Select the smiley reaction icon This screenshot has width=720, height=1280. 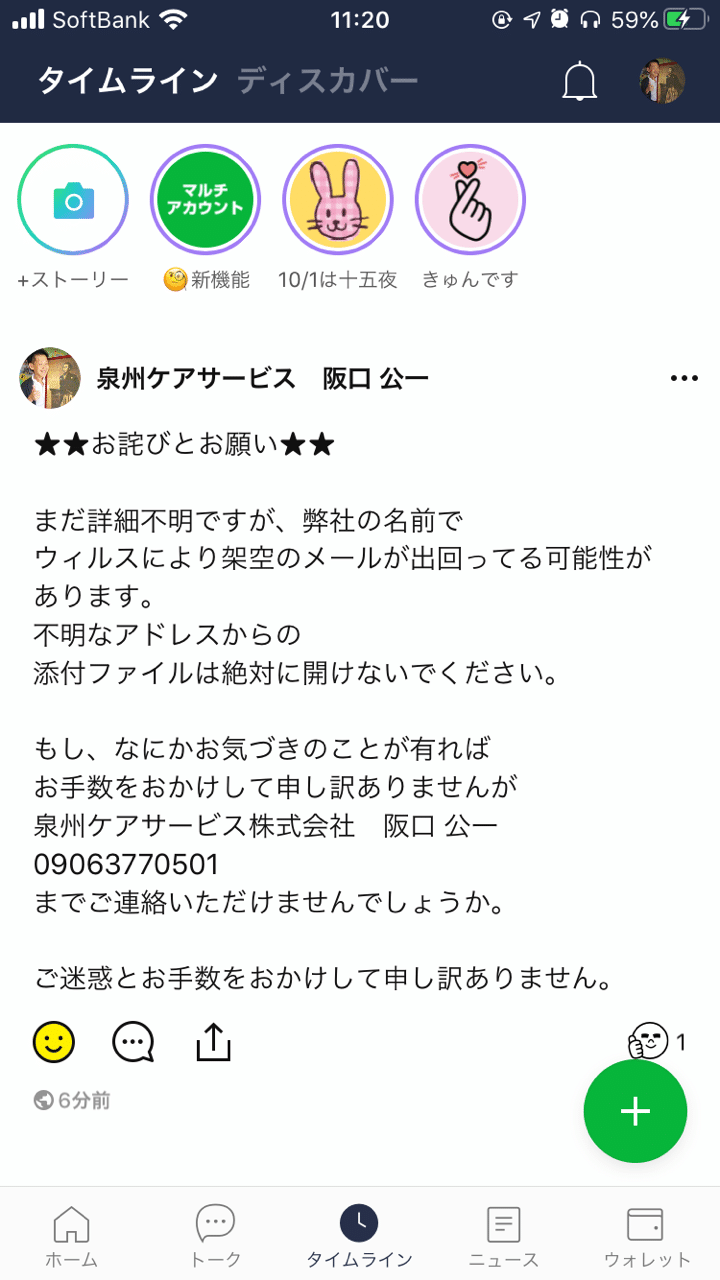click(53, 1041)
